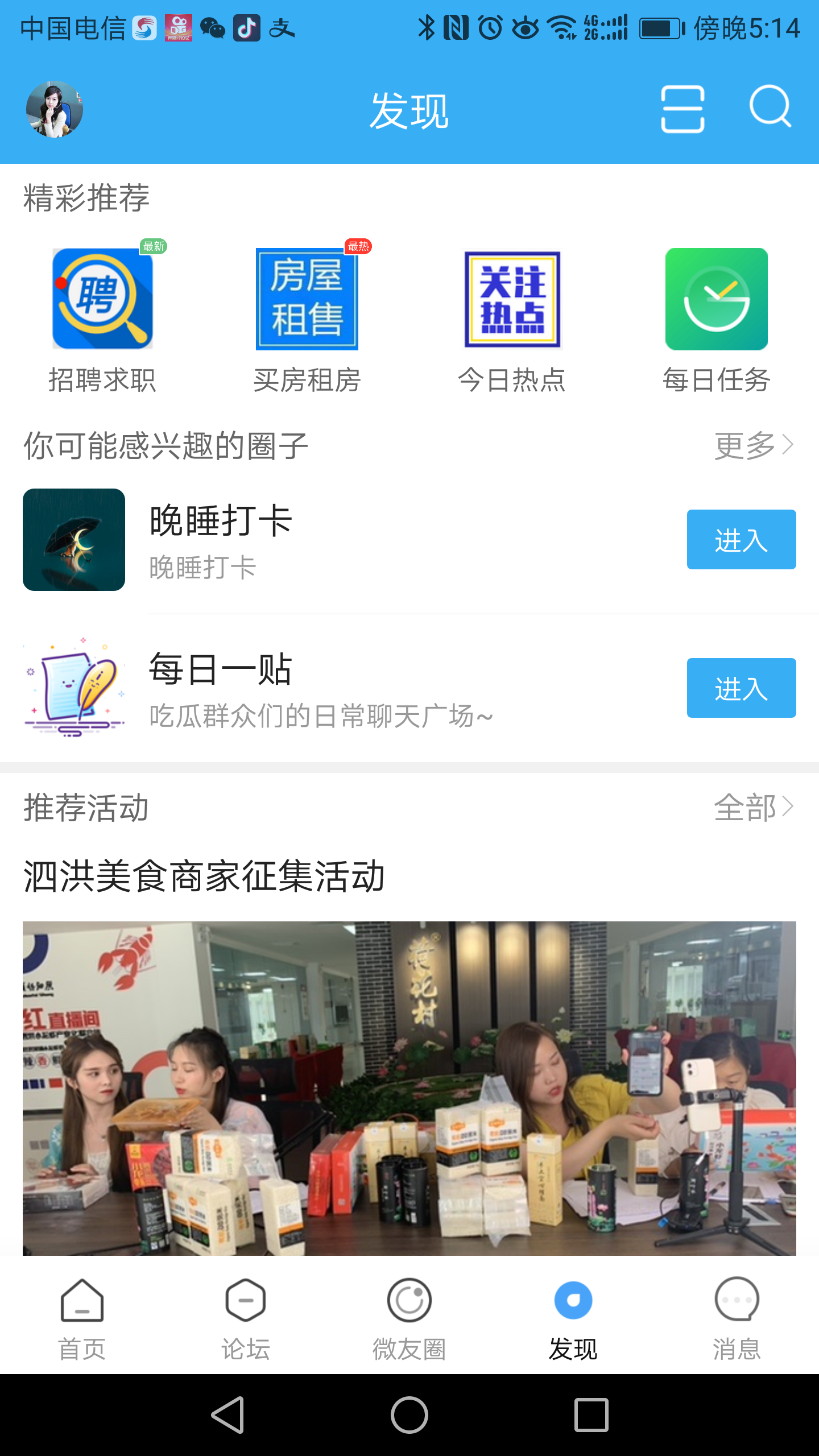Tap 进入 to join 晚睡打卡 circle

coord(741,541)
